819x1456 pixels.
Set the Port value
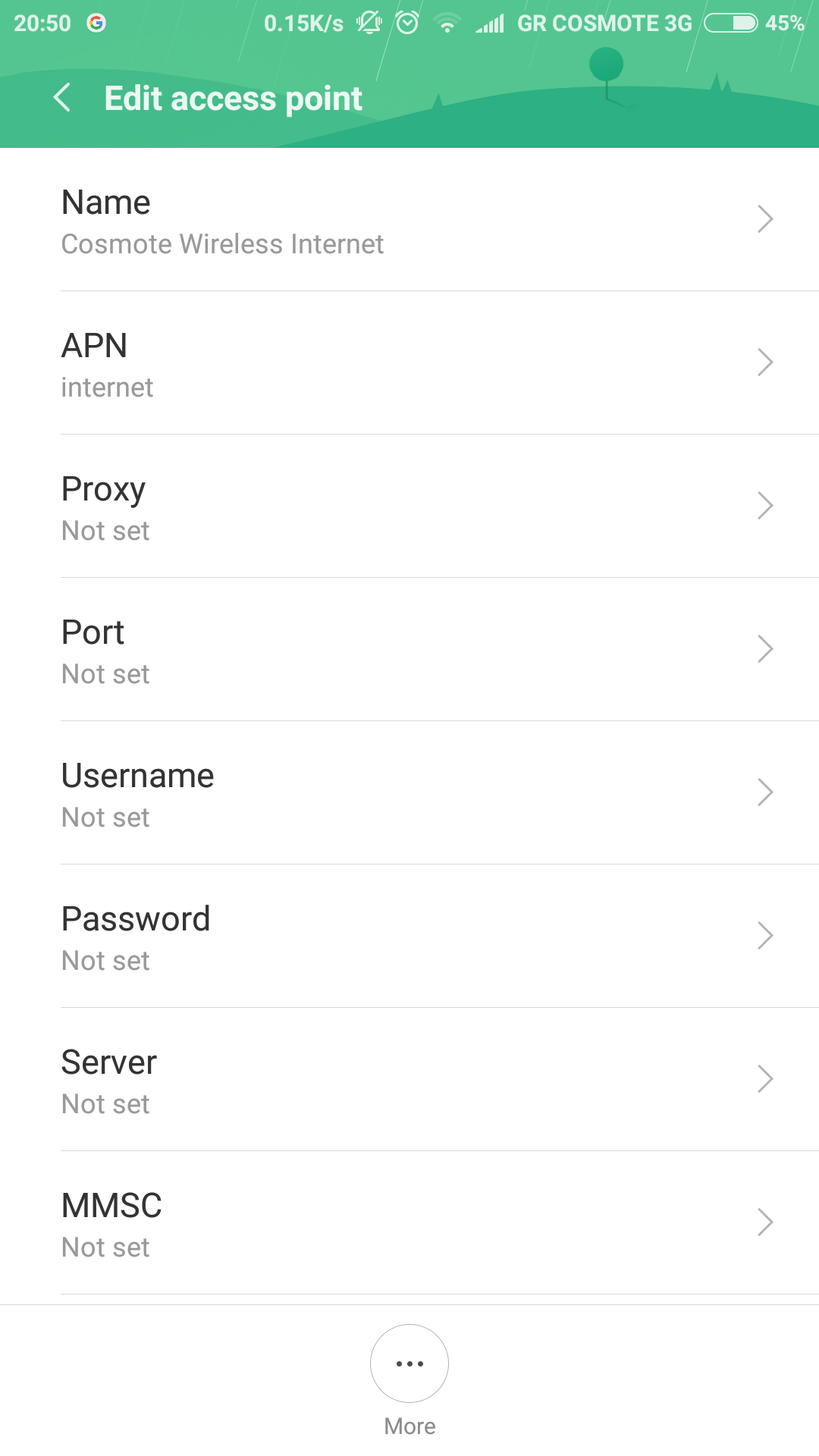[x=409, y=650]
